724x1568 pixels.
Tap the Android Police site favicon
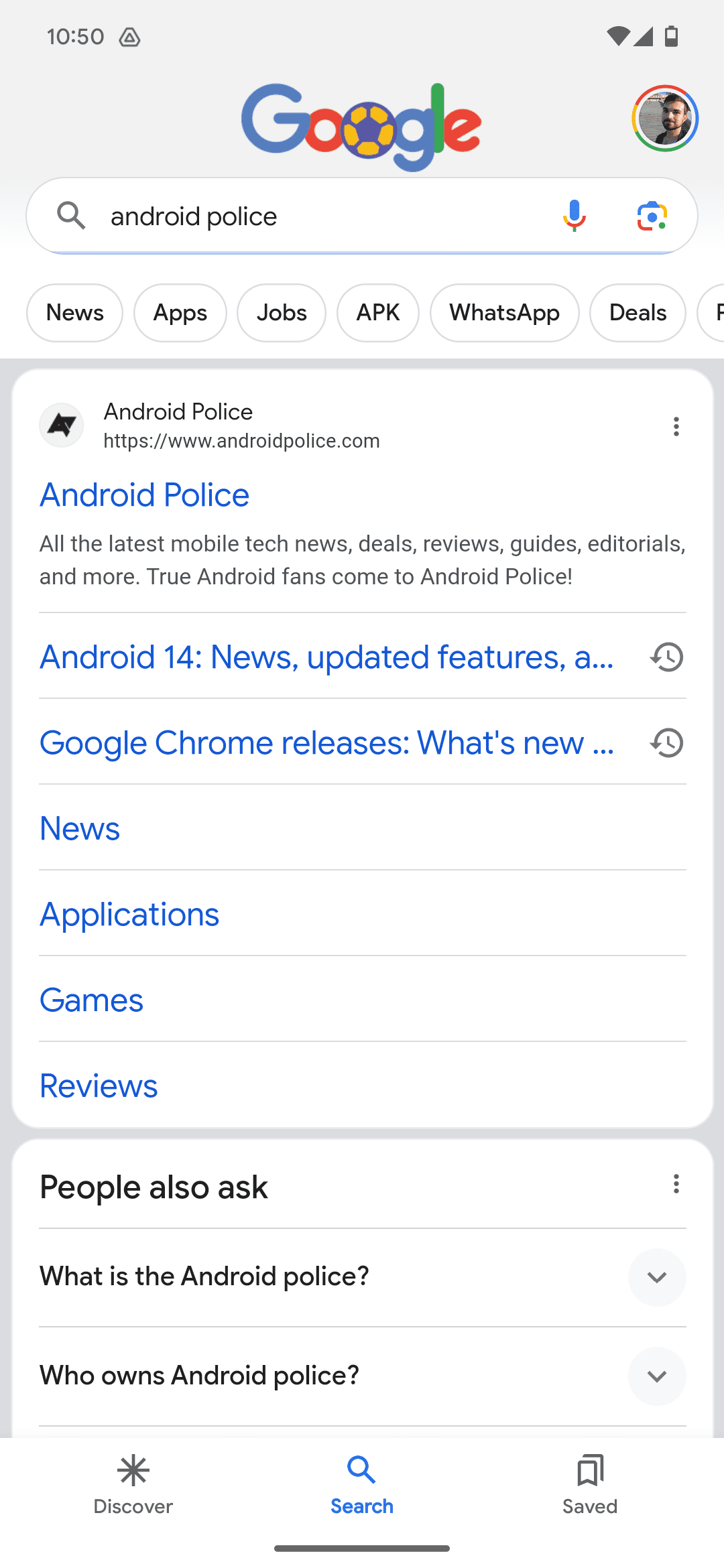point(61,426)
